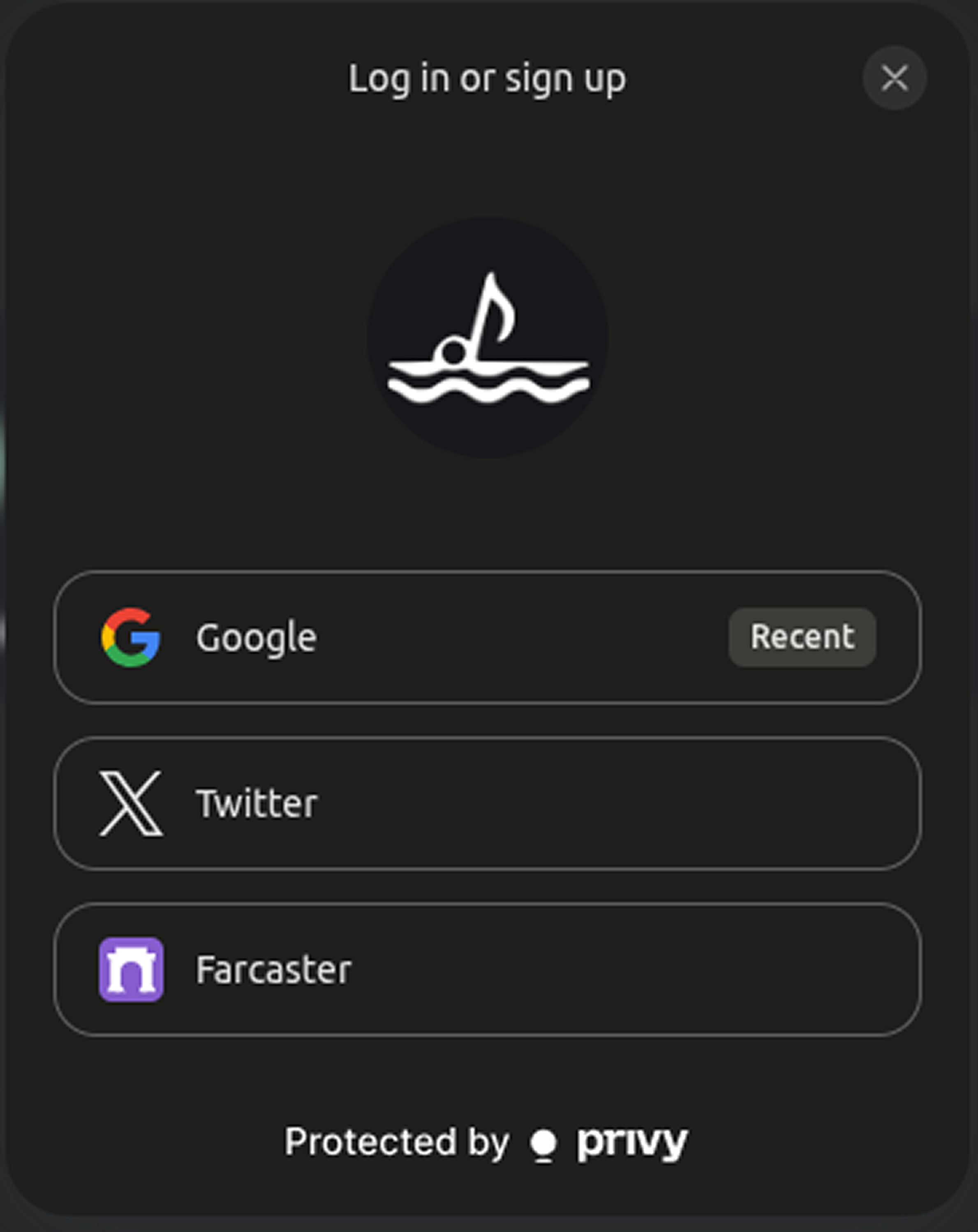Viewport: 978px width, 1232px height.
Task: Select the "Recent" badge on the Google row
Action: point(802,636)
